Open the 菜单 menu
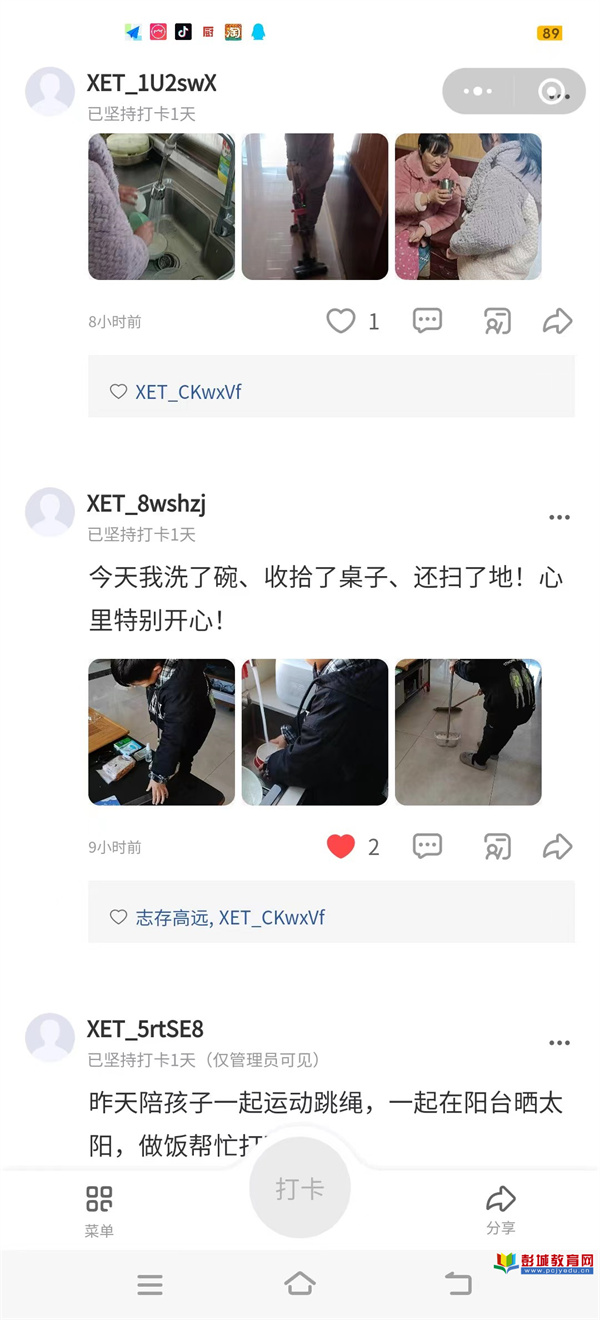Screen dimensions: 600x1320 click(x=99, y=1210)
